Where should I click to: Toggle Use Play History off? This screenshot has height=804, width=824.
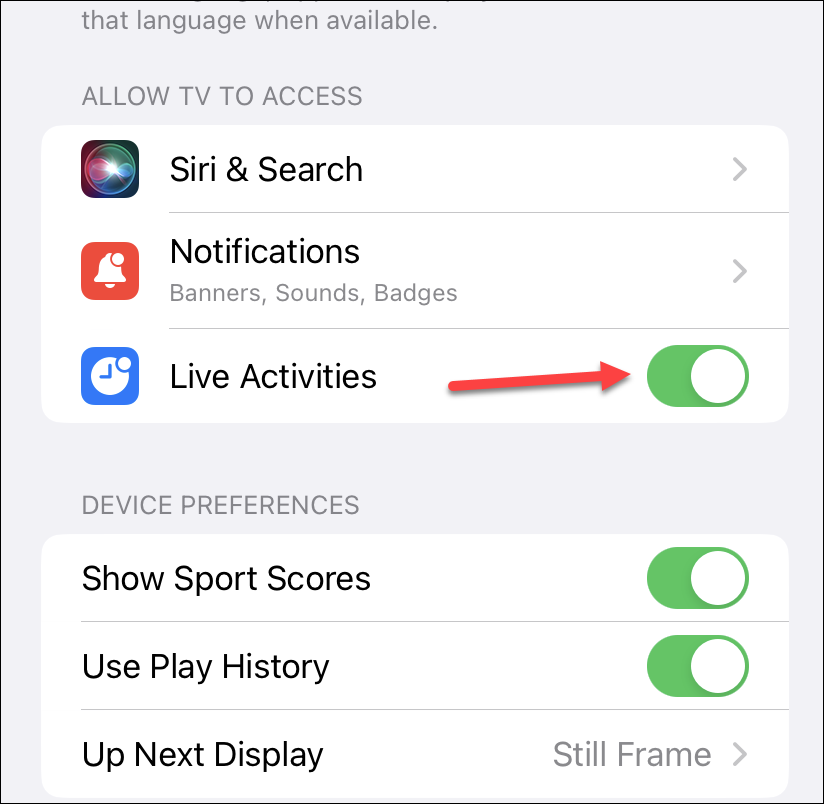pyautogui.click(x=697, y=666)
